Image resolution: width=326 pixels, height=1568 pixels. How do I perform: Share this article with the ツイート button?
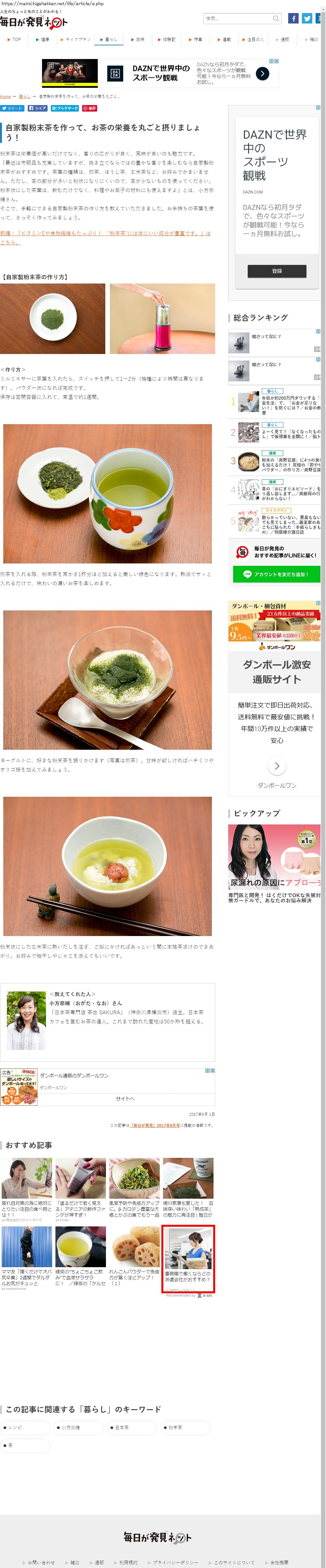[x=12, y=108]
